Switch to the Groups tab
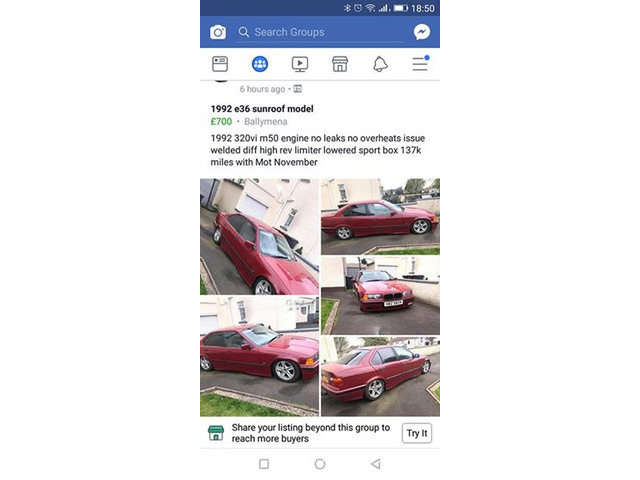640x480 pixels. tap(260, 64)
